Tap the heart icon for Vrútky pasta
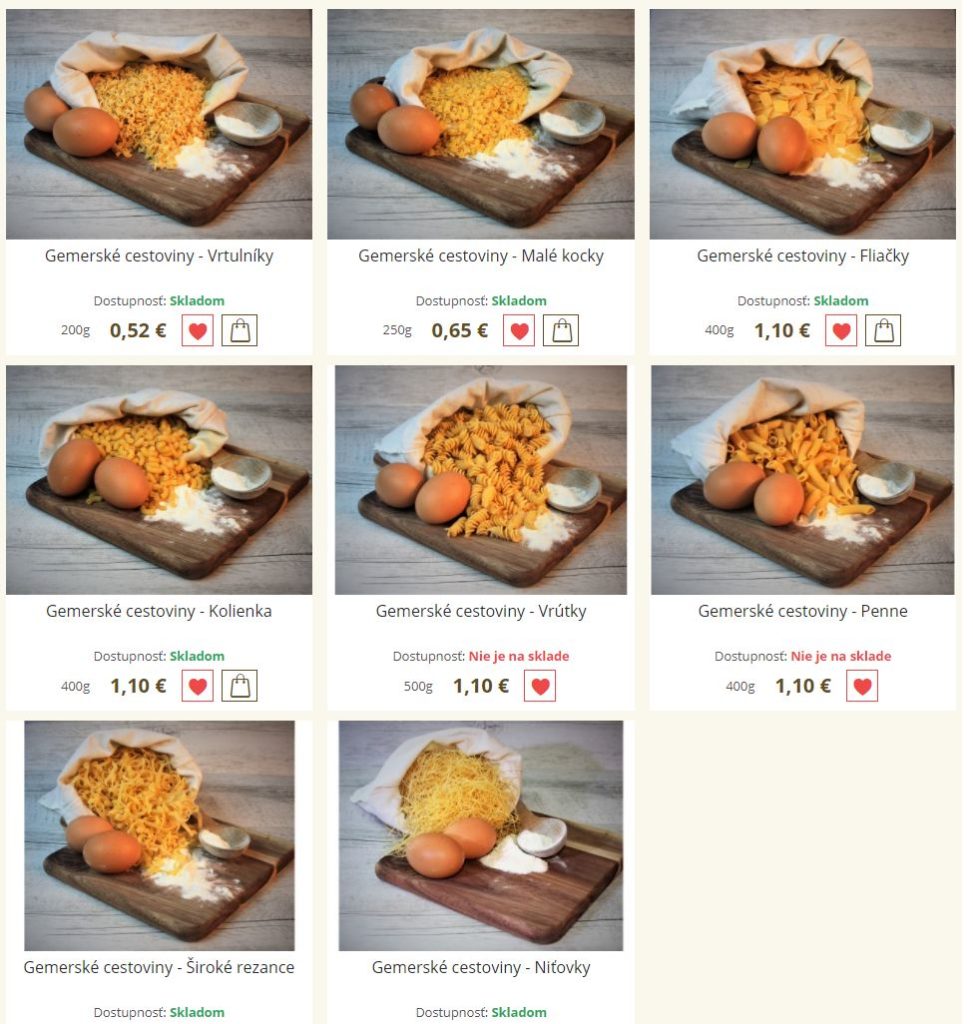 [x=540, y=686]
